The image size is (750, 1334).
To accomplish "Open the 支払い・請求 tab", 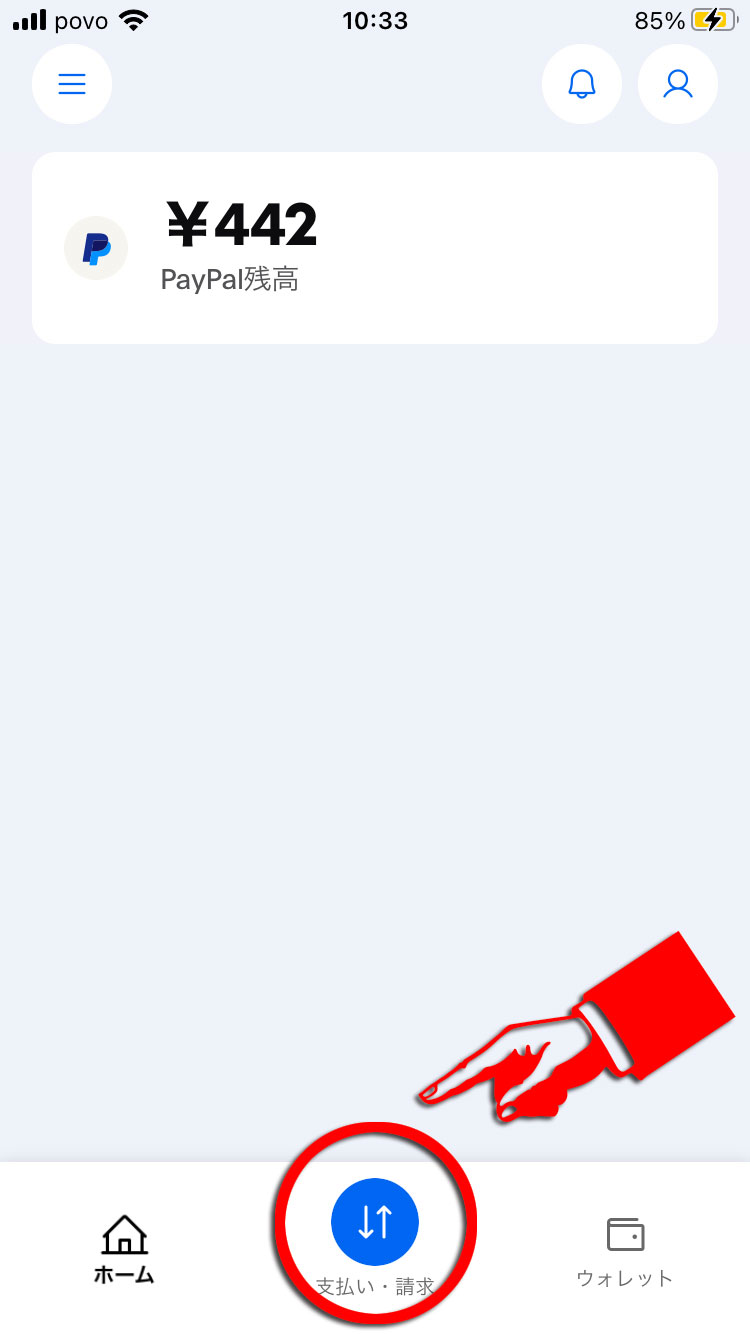I will (375, 1223).
